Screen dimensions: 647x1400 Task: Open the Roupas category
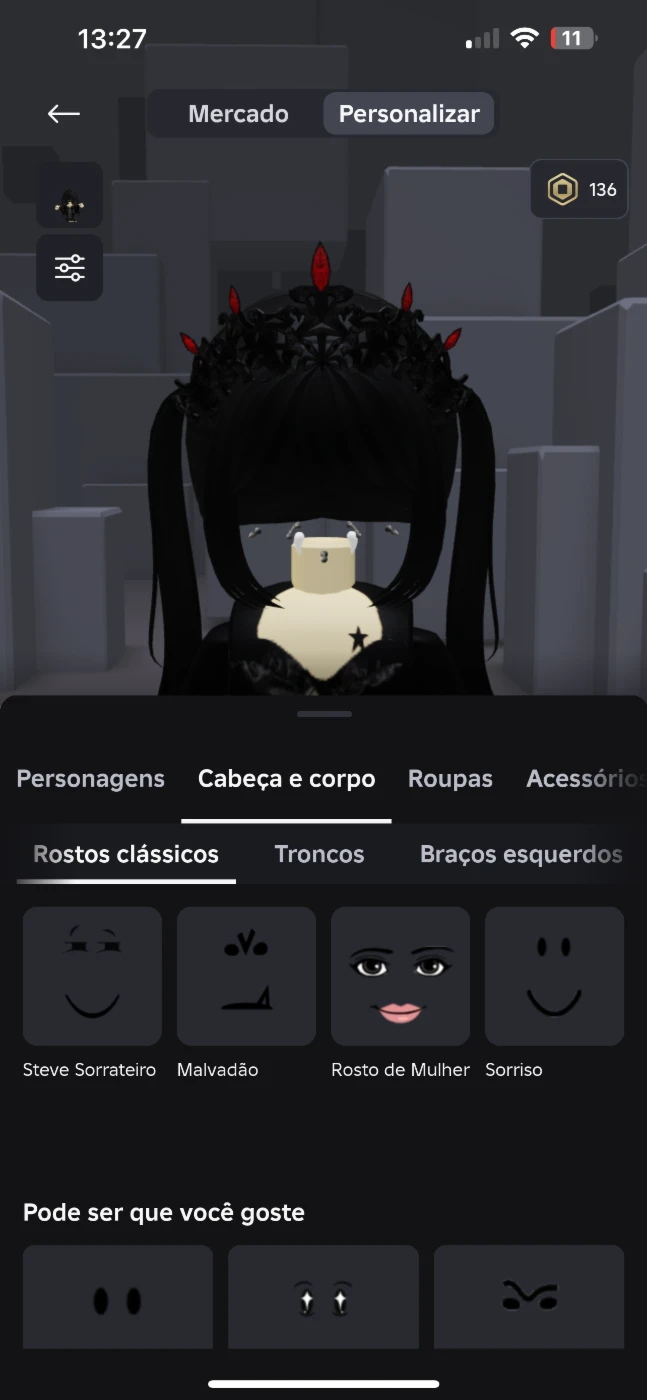[450, 779]
